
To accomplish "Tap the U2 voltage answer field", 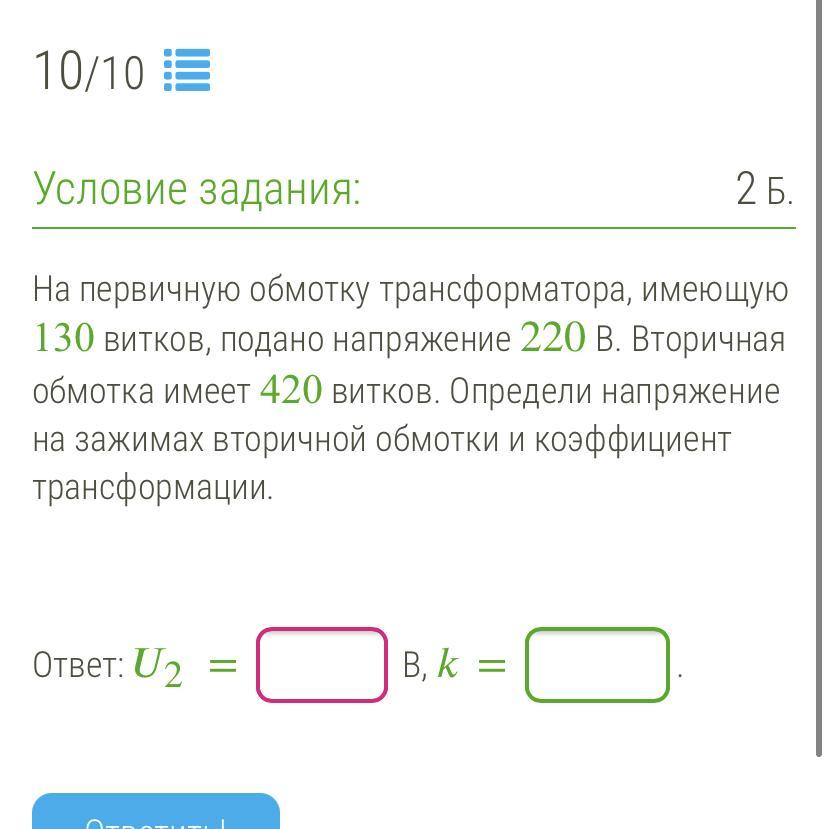I will [322, 665].
